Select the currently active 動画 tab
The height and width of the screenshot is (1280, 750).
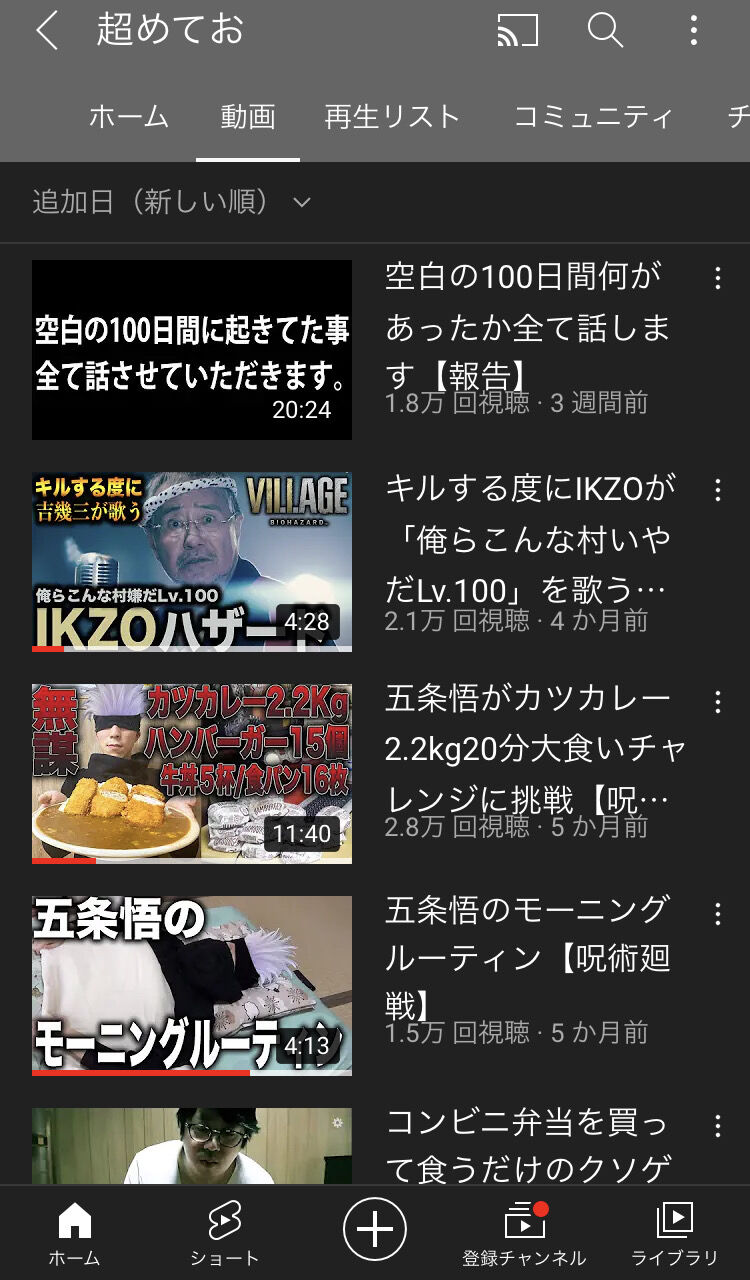(x=248, y=117)
